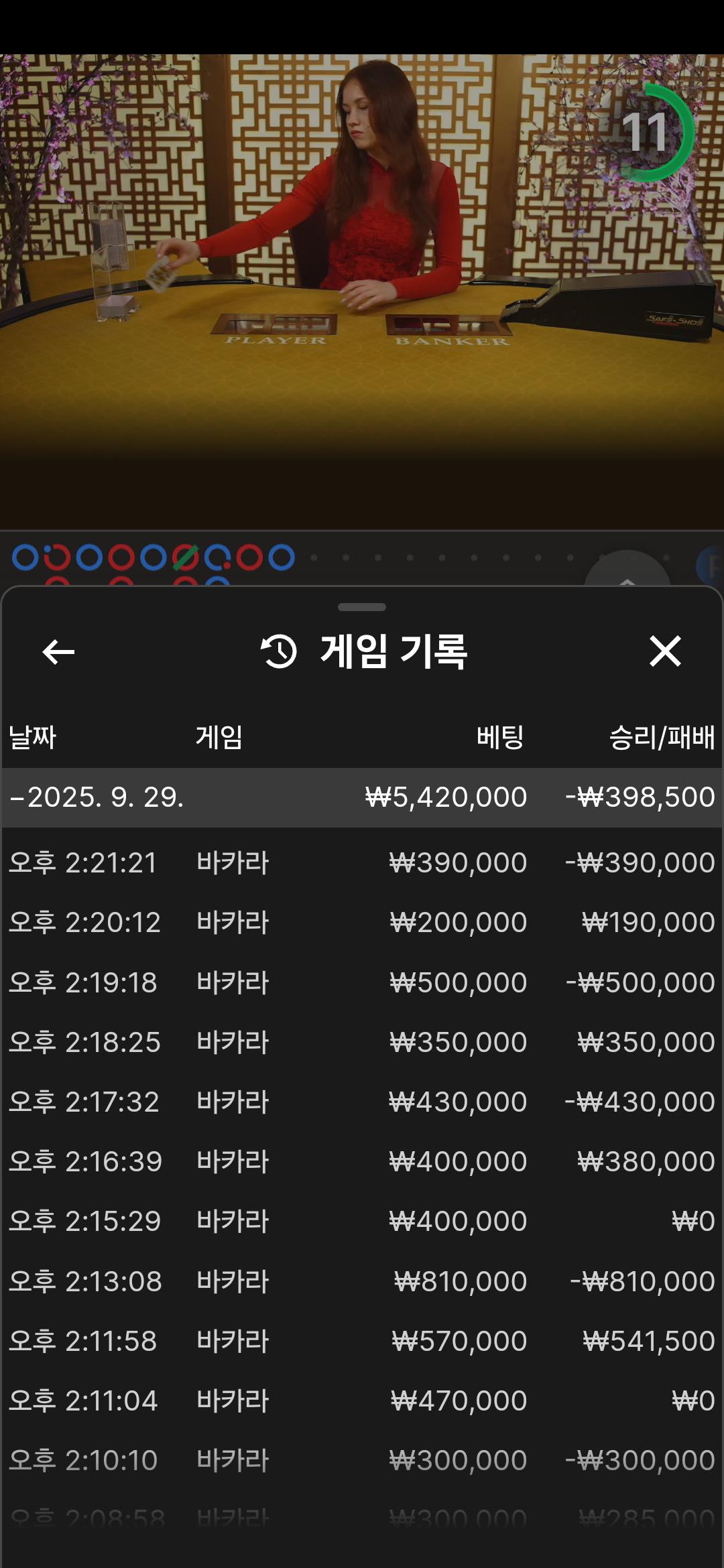
Task: Go back from the game history panel
Action: (x=58, y=651)
